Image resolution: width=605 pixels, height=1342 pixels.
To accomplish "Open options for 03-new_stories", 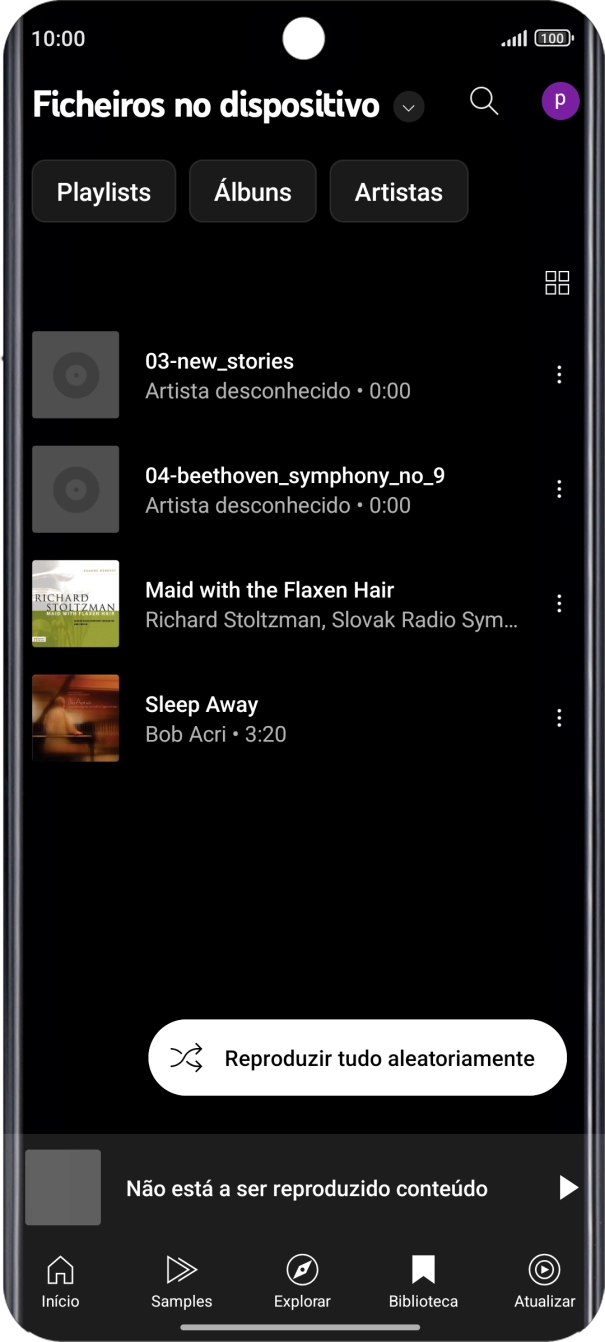I will click(x=559, y=375).
